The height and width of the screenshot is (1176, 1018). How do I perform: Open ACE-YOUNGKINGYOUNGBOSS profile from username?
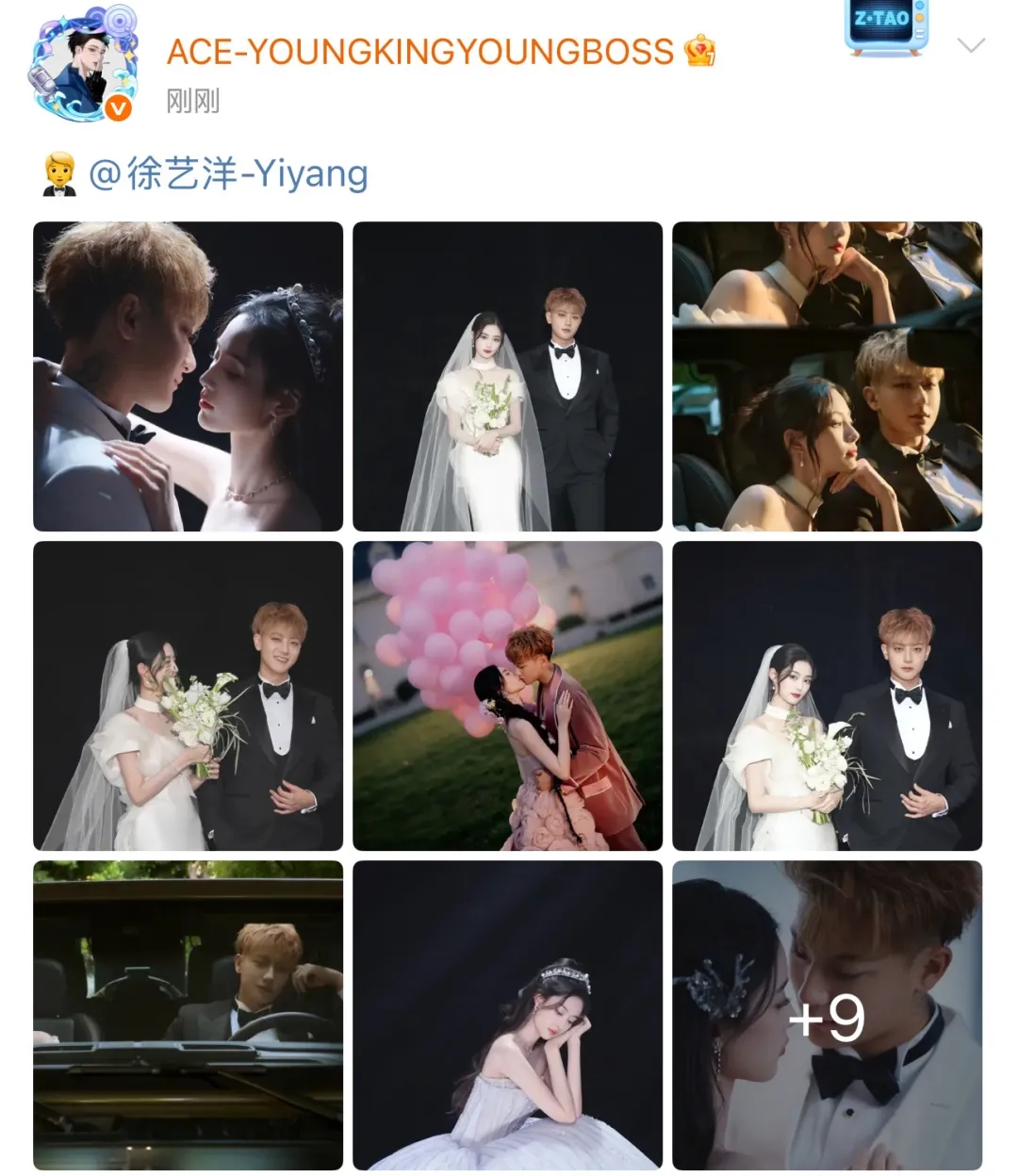click(x=420, y=51)
